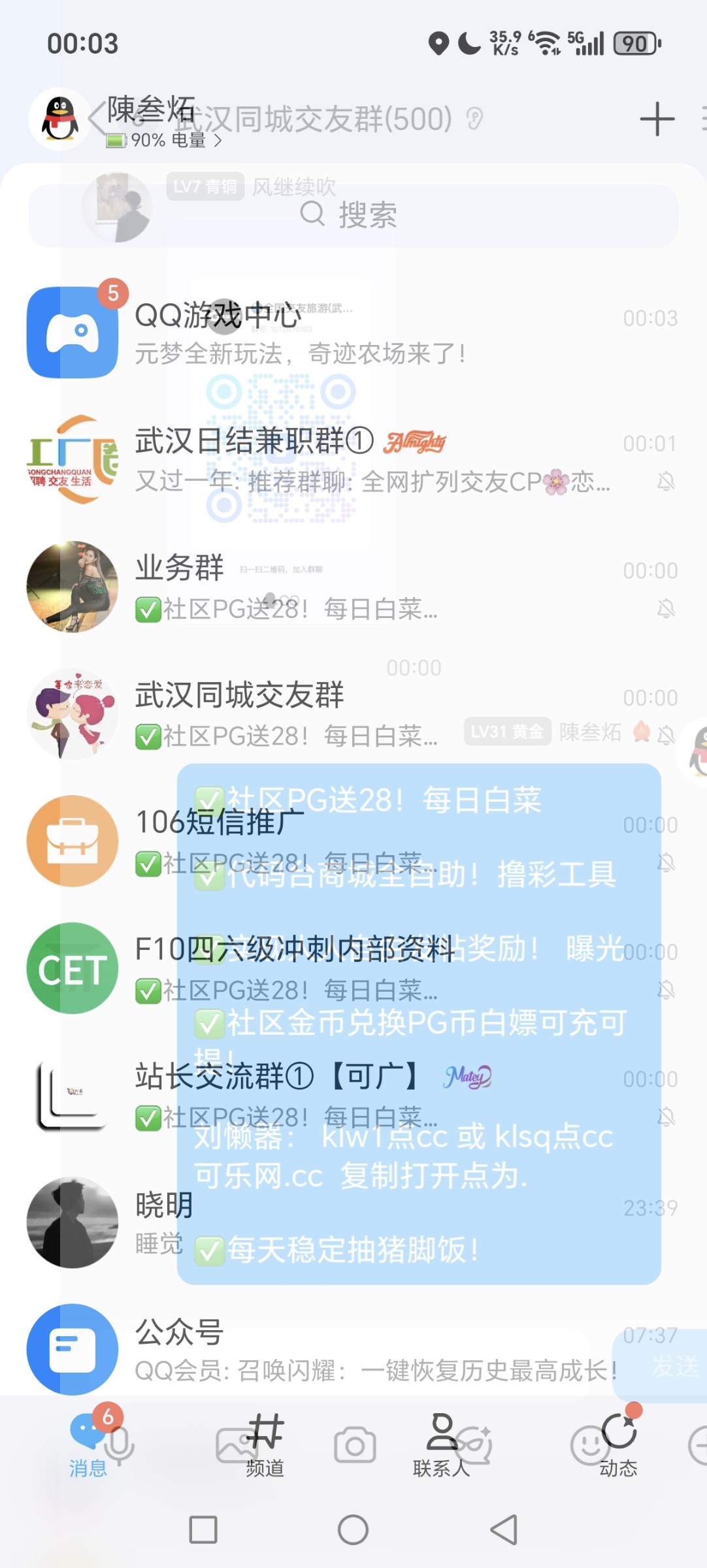Image resolution: width=707 pixels, height=1568 pixels.
Task: Tap the plus icon in top bar
Action: point(657,120)
